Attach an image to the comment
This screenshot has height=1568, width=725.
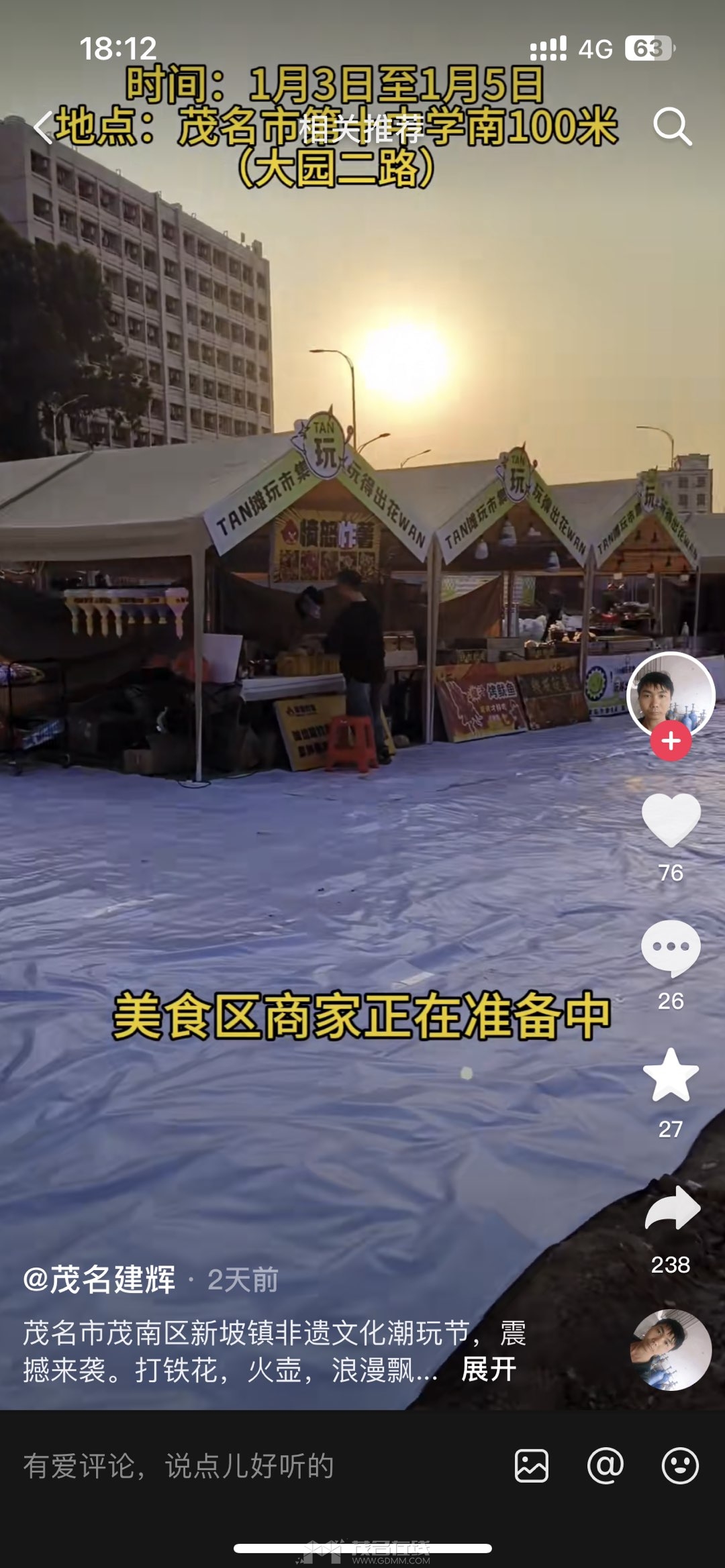532,1466
